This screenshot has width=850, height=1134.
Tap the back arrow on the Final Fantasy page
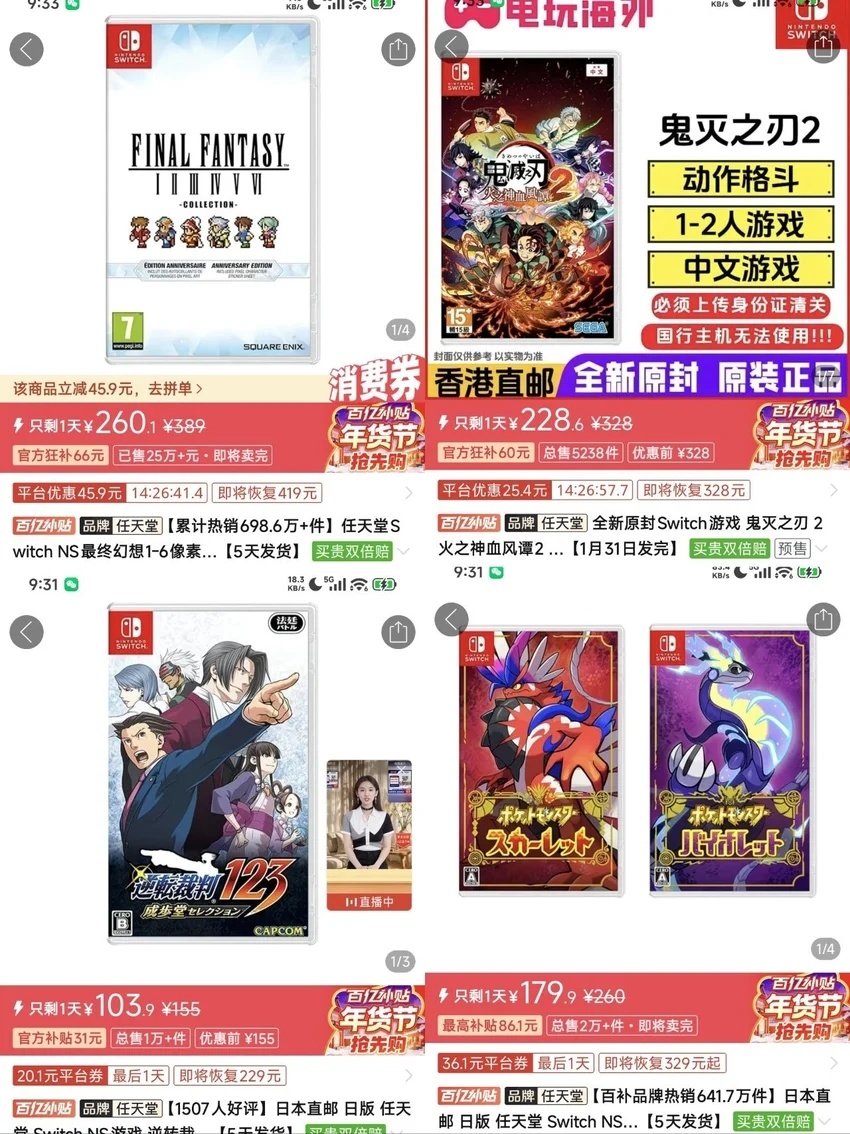click(x=26, y=47)
